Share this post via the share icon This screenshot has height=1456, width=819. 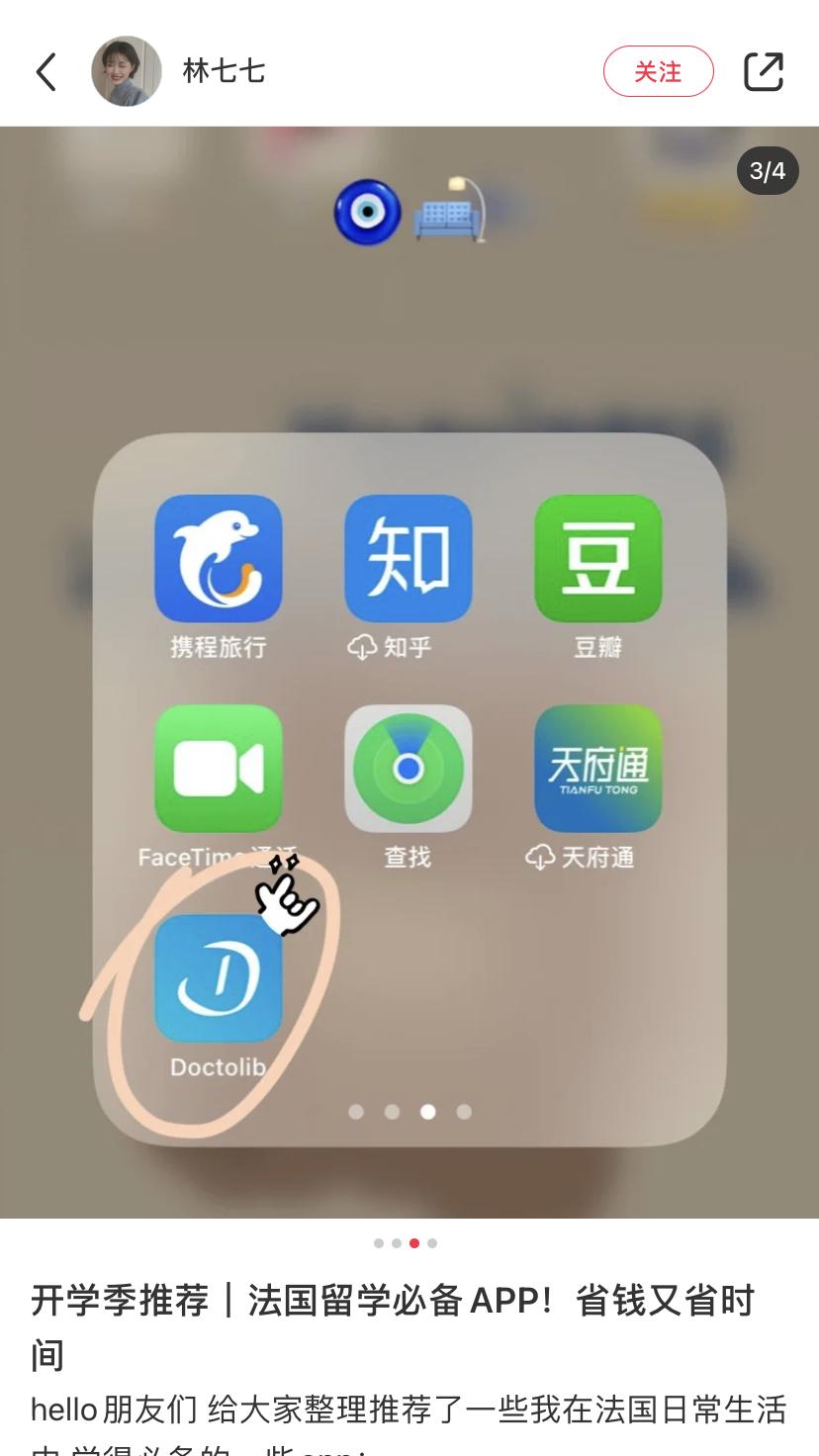tap(764, 71)
